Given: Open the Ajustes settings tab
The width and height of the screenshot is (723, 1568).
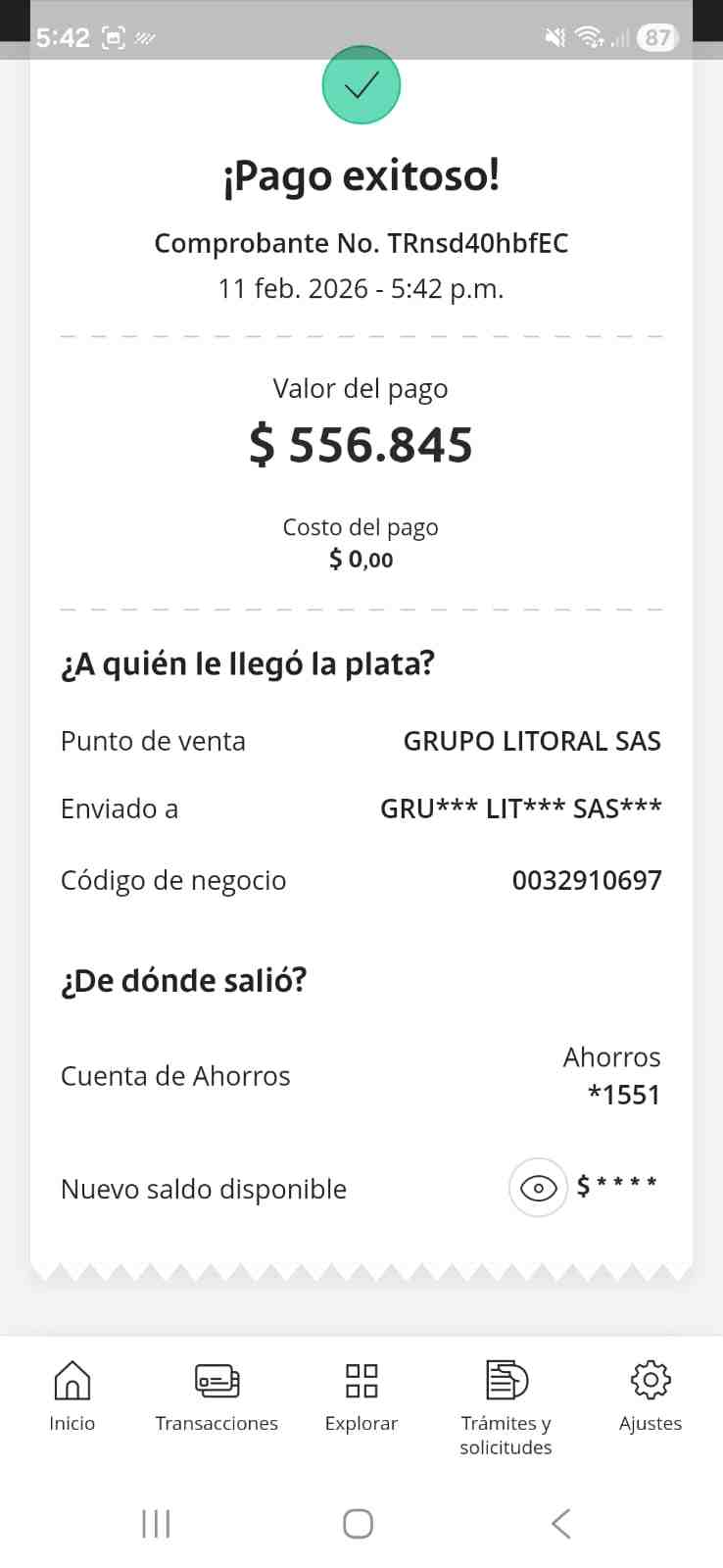Looking at the screenshot, I should click(x=651, y=1396).
